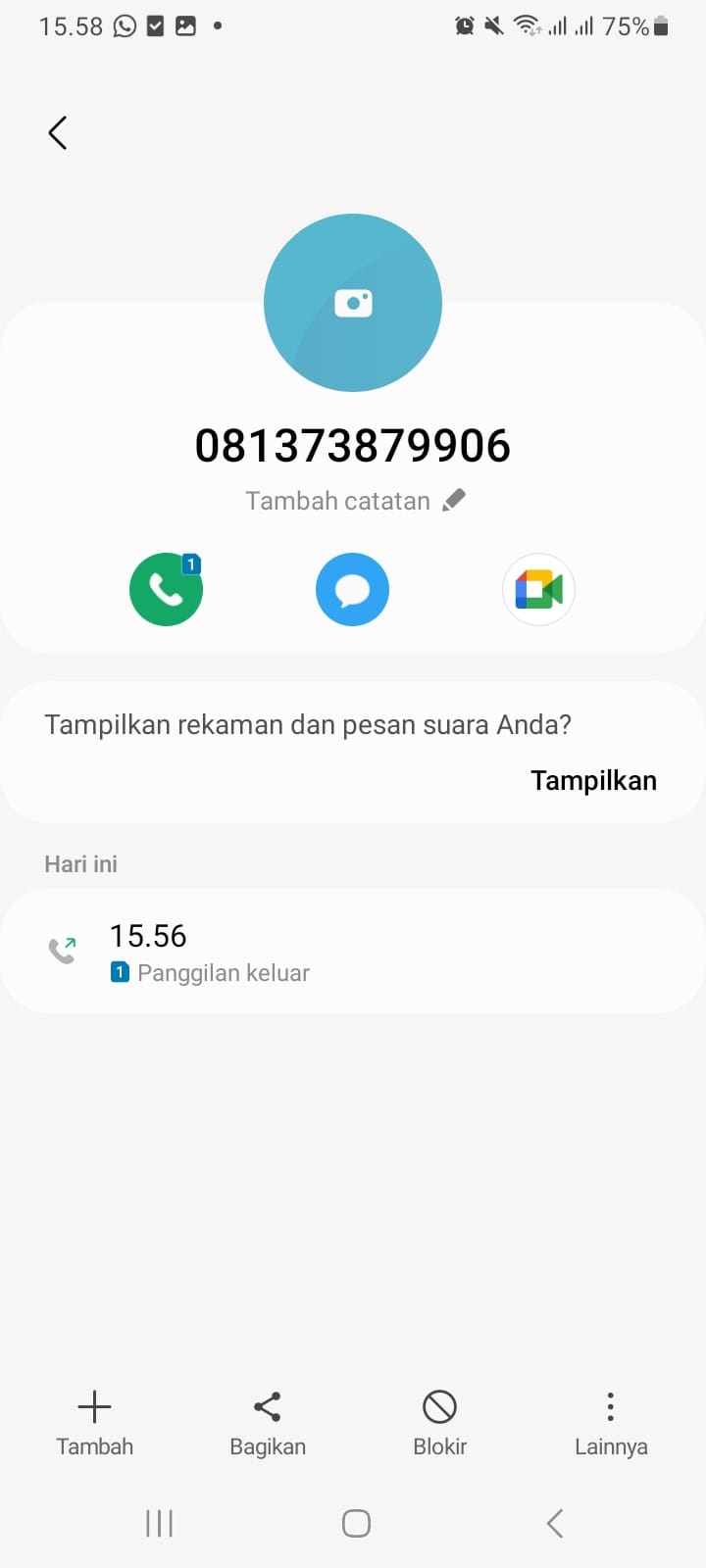Tap Tampilkan to show recordings and voicemail

[593, 780]
